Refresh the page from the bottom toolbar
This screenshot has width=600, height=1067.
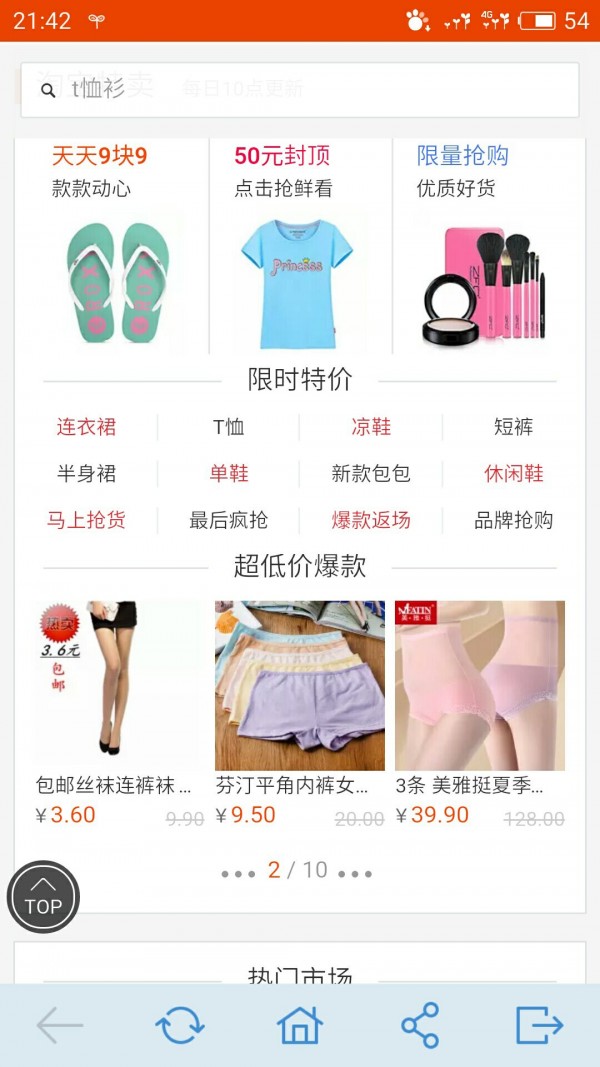180,1025
